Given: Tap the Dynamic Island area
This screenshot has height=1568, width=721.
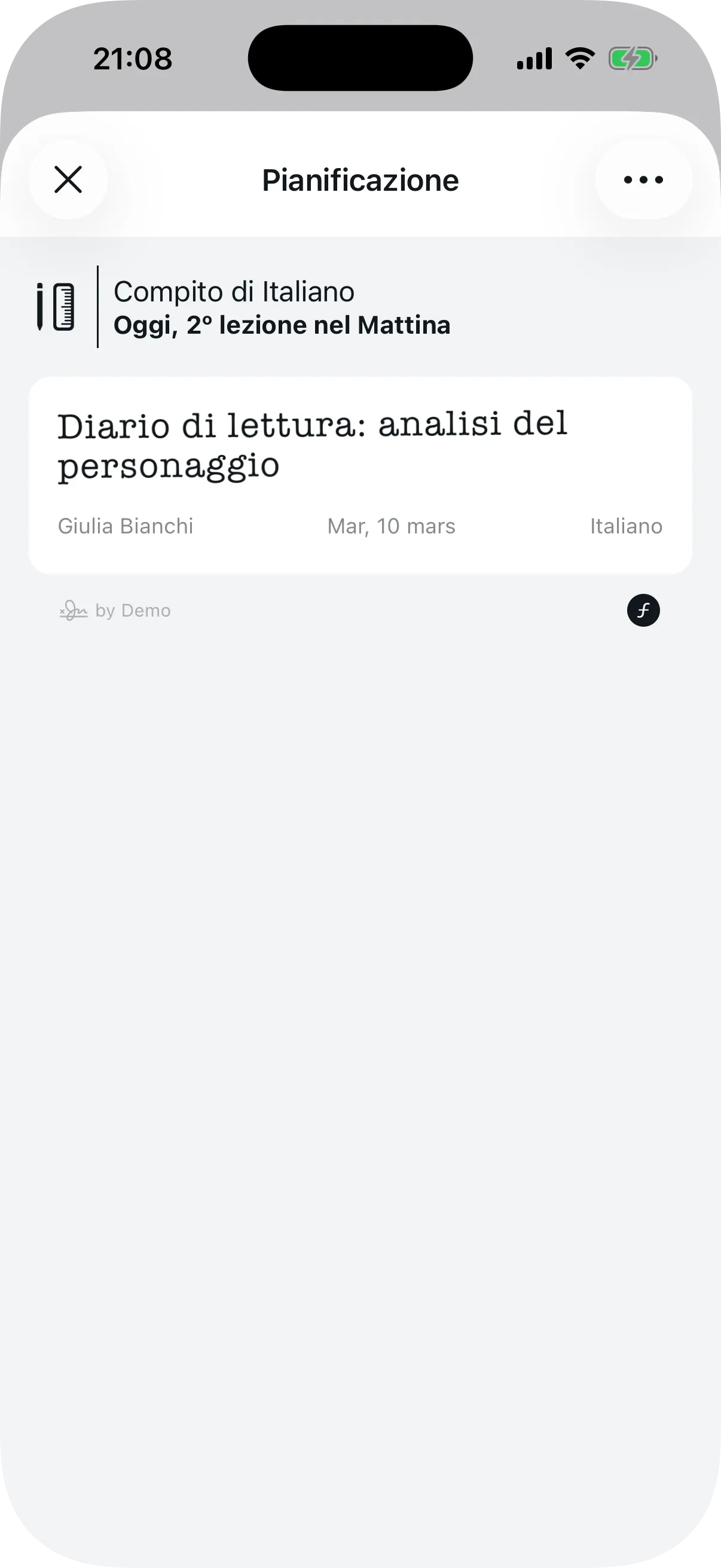Looking at the screenshot, I should [360, 57].
